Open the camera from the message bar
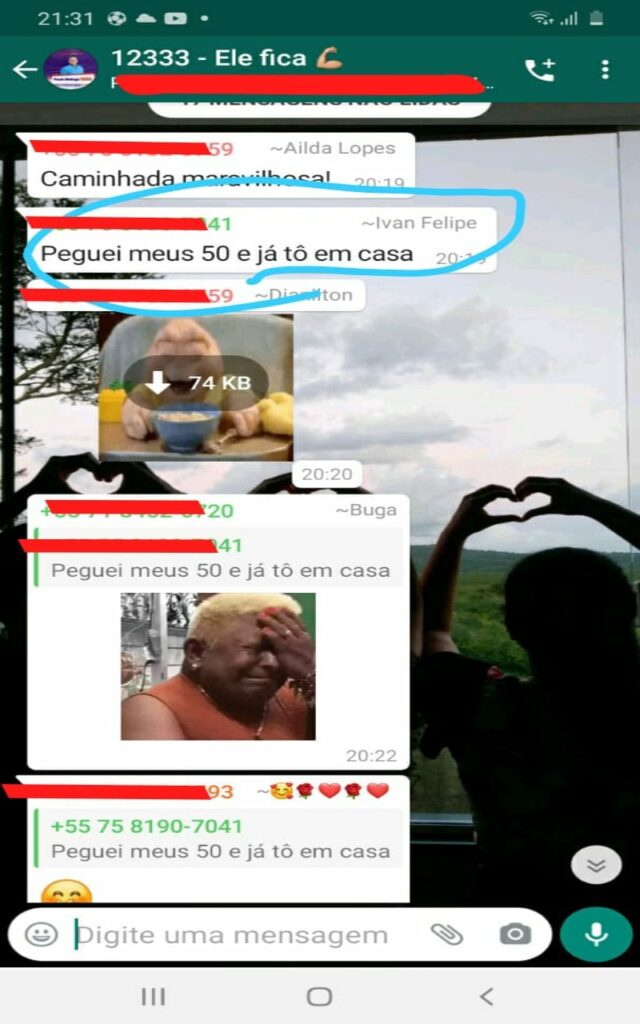 515,935
